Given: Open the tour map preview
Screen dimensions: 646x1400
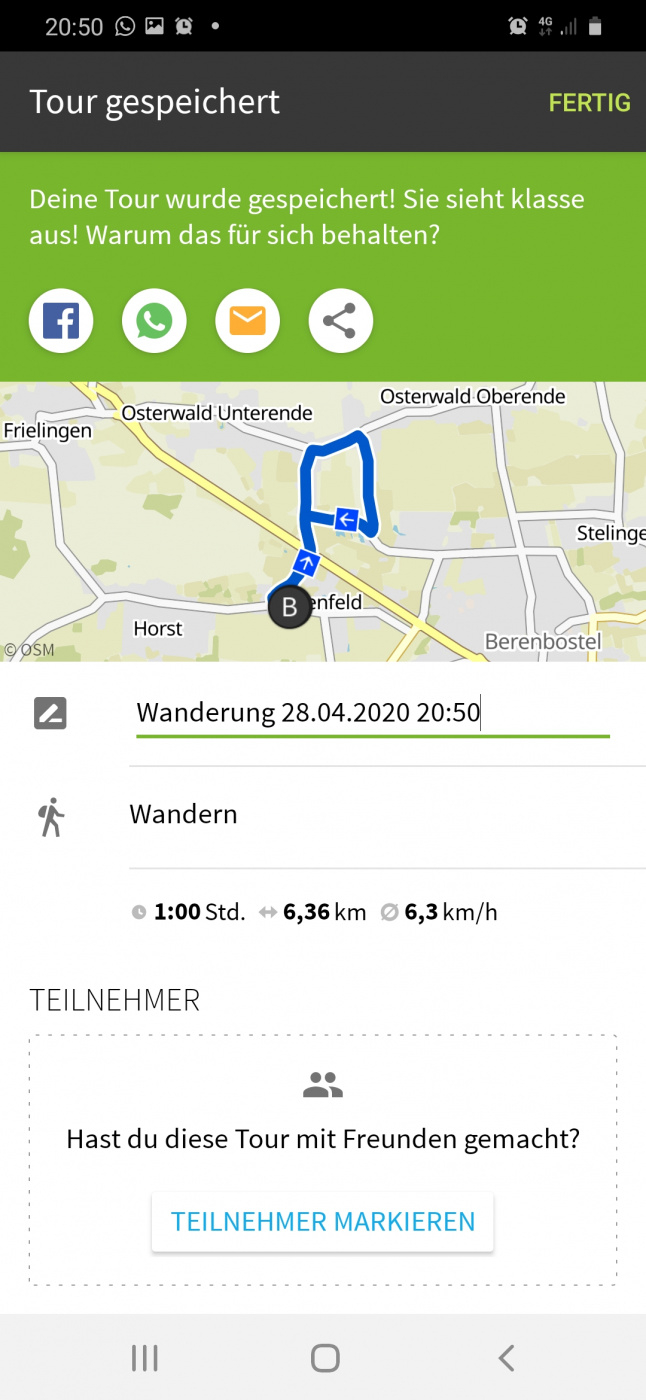Looking at the screenshot, I should click(x=323, y=521).
